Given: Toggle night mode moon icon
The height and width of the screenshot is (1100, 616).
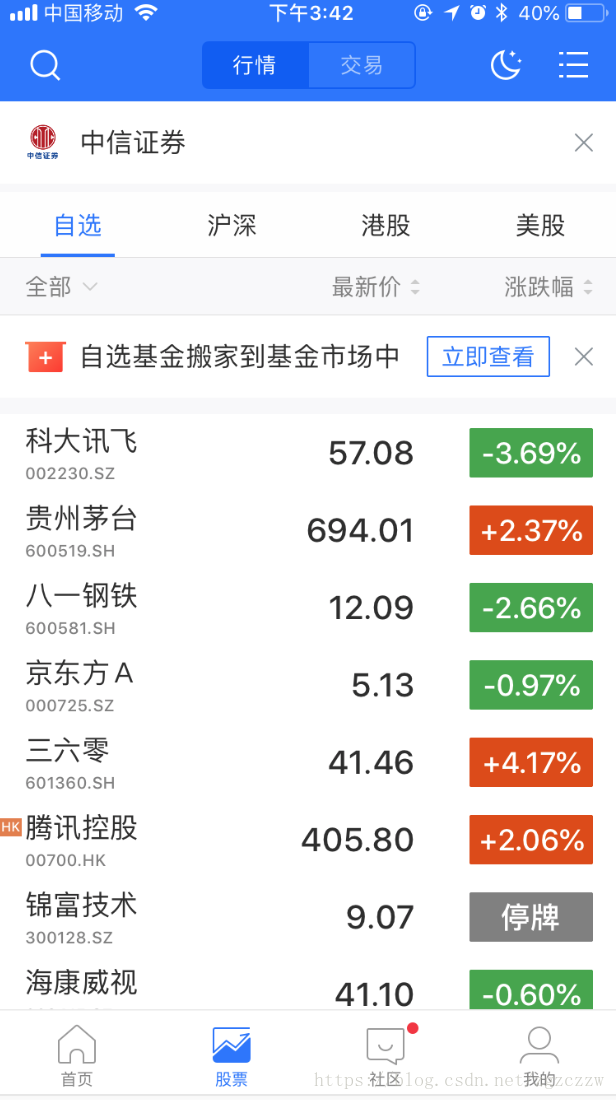Looking at the screenshot, I should [x=506, y=66].
